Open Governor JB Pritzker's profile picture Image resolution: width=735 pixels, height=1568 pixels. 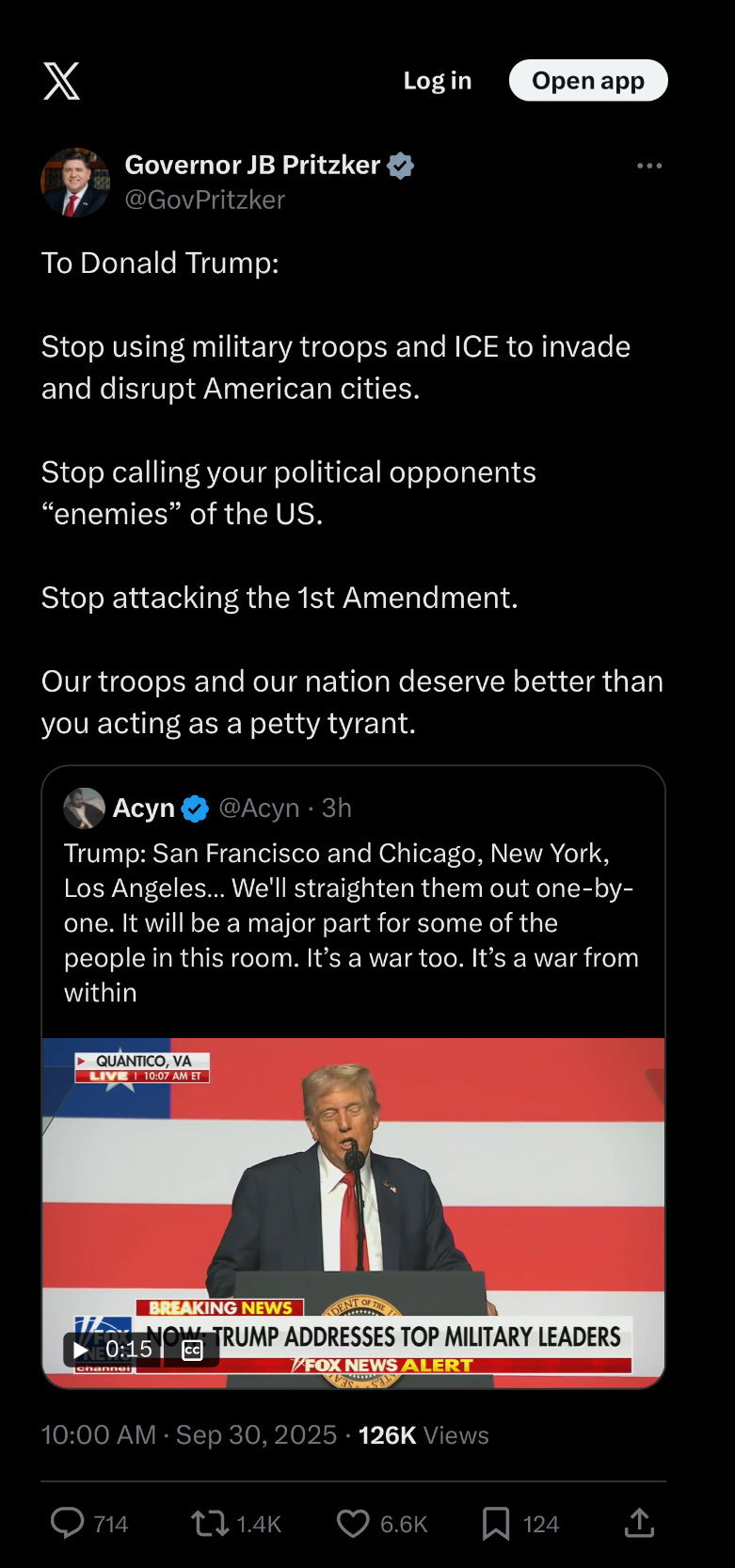(75, 182)
